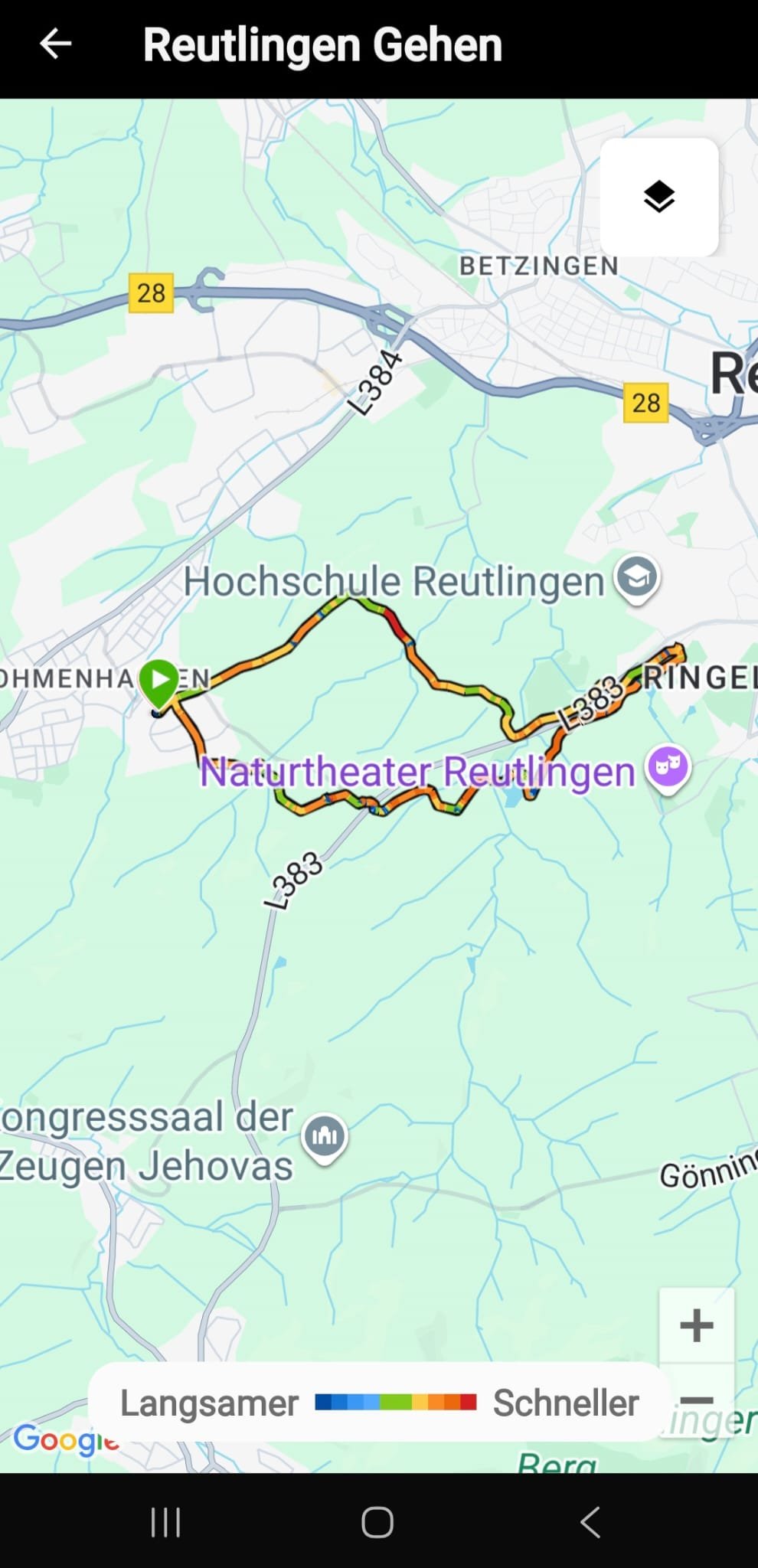Open system recent apps
This screenshot has height=1568, width=758.
tap(165, 1522)
